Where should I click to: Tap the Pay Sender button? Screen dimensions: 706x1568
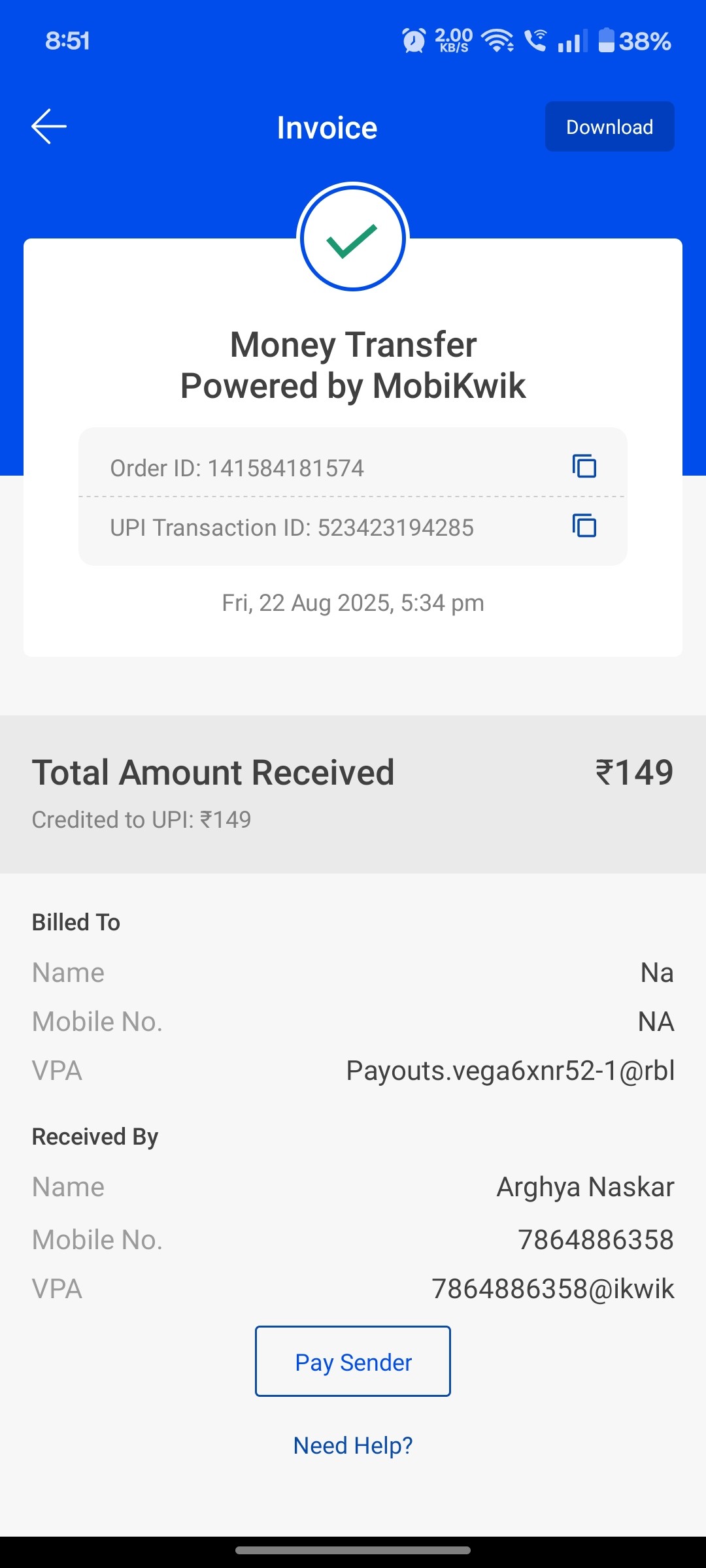pyautogui.click(x=353, y=1362)
